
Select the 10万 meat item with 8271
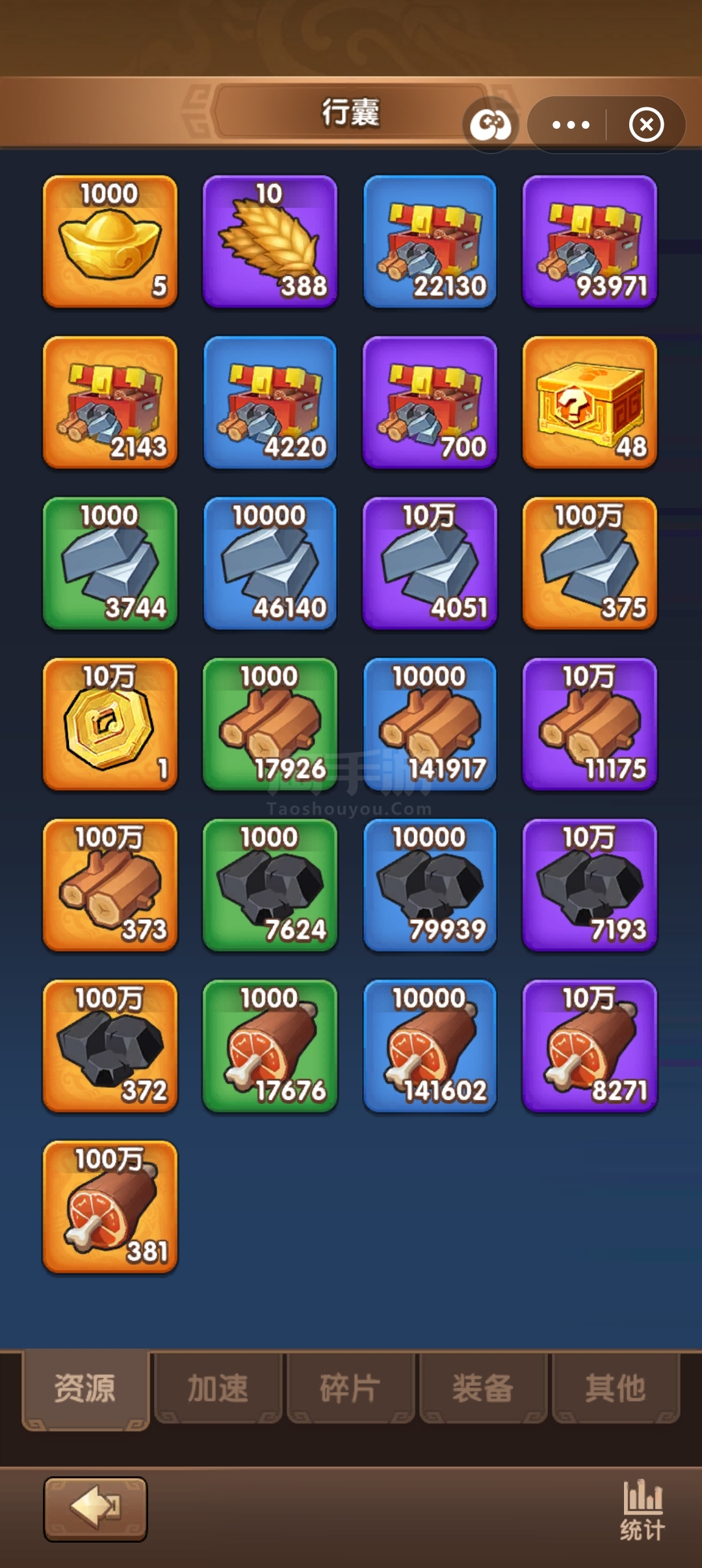(x=590, y=1046)
